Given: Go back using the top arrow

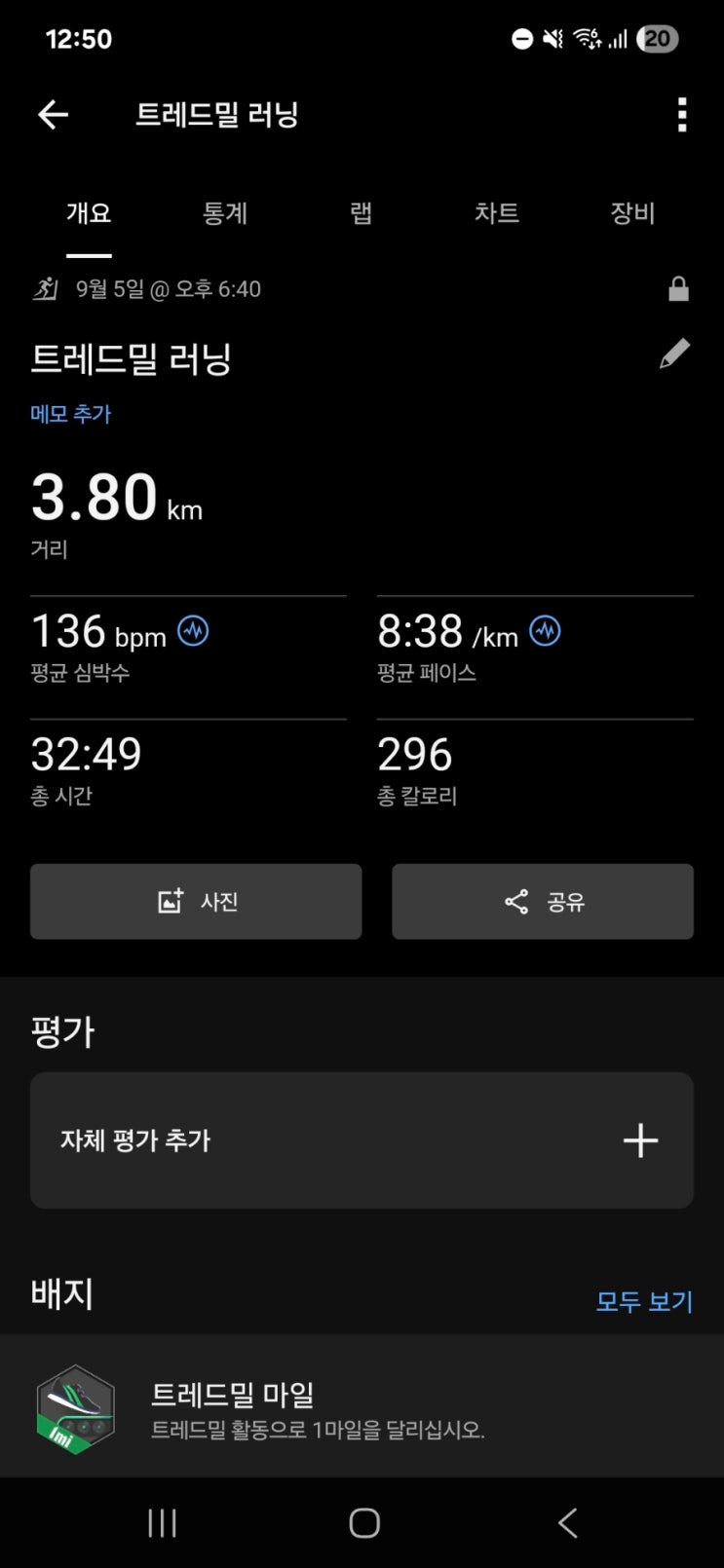Looking at the screenshot, I should pos(53,115).
